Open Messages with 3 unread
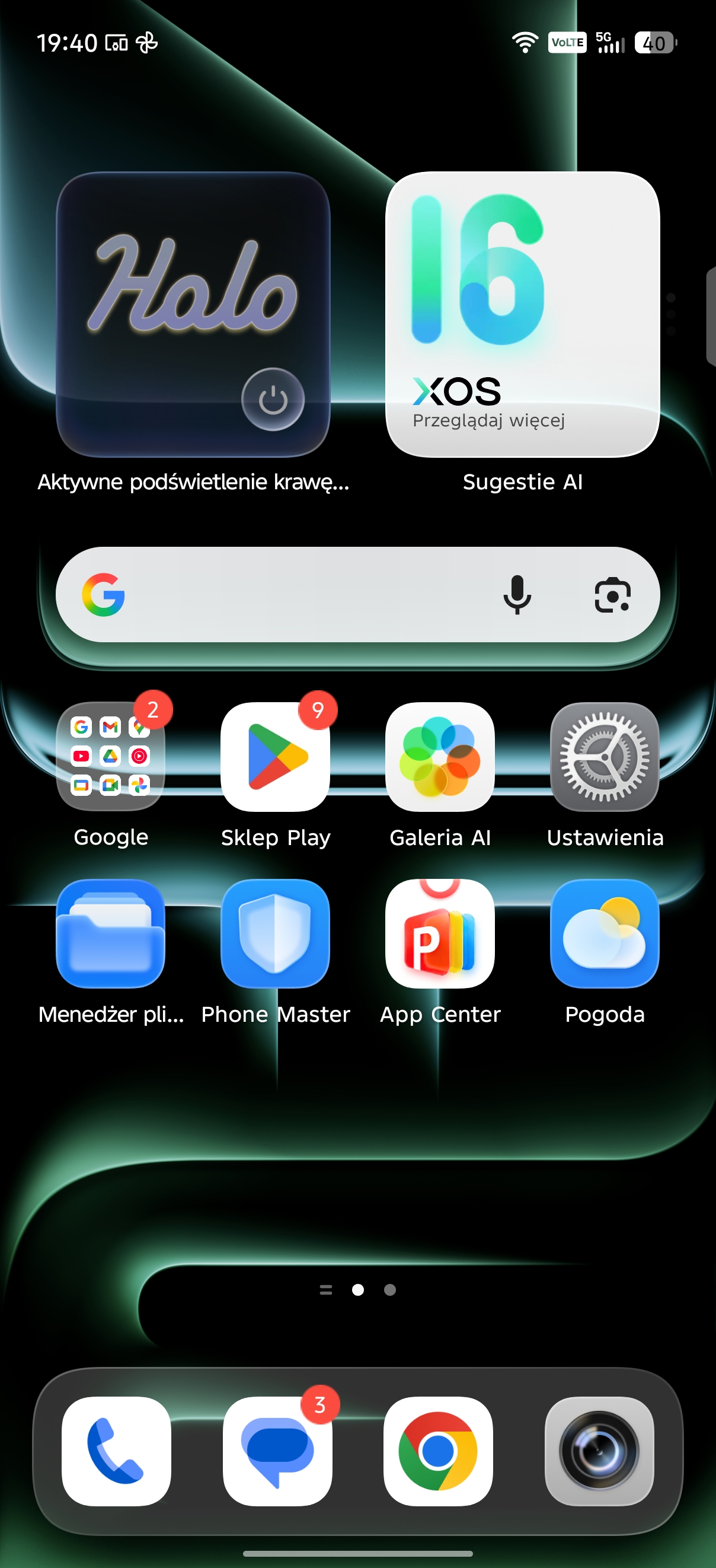Viewport: 716px width, 1568px height. pos(277,1451)
